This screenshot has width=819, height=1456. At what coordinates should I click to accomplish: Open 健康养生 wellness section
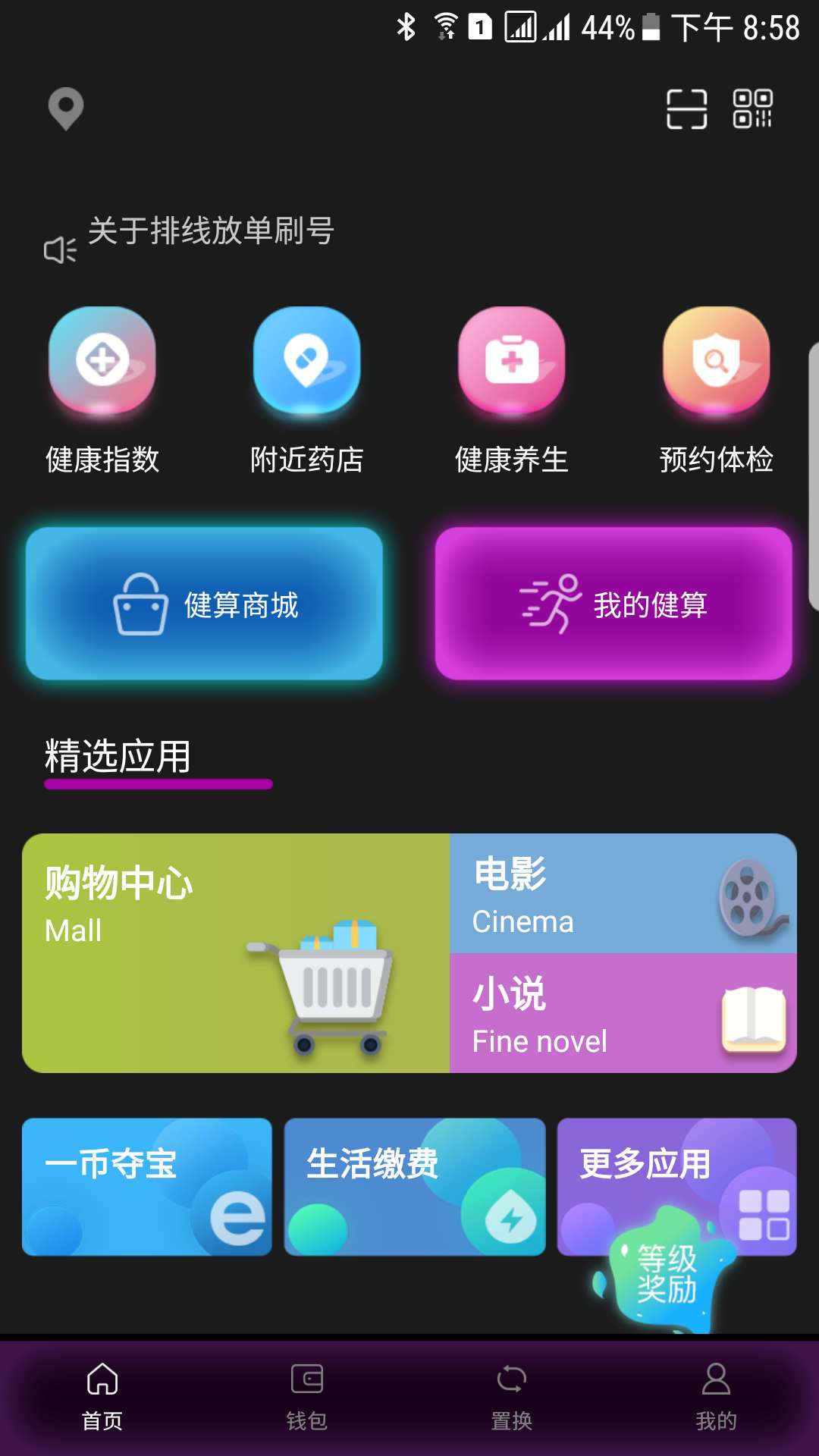[512, 391]
